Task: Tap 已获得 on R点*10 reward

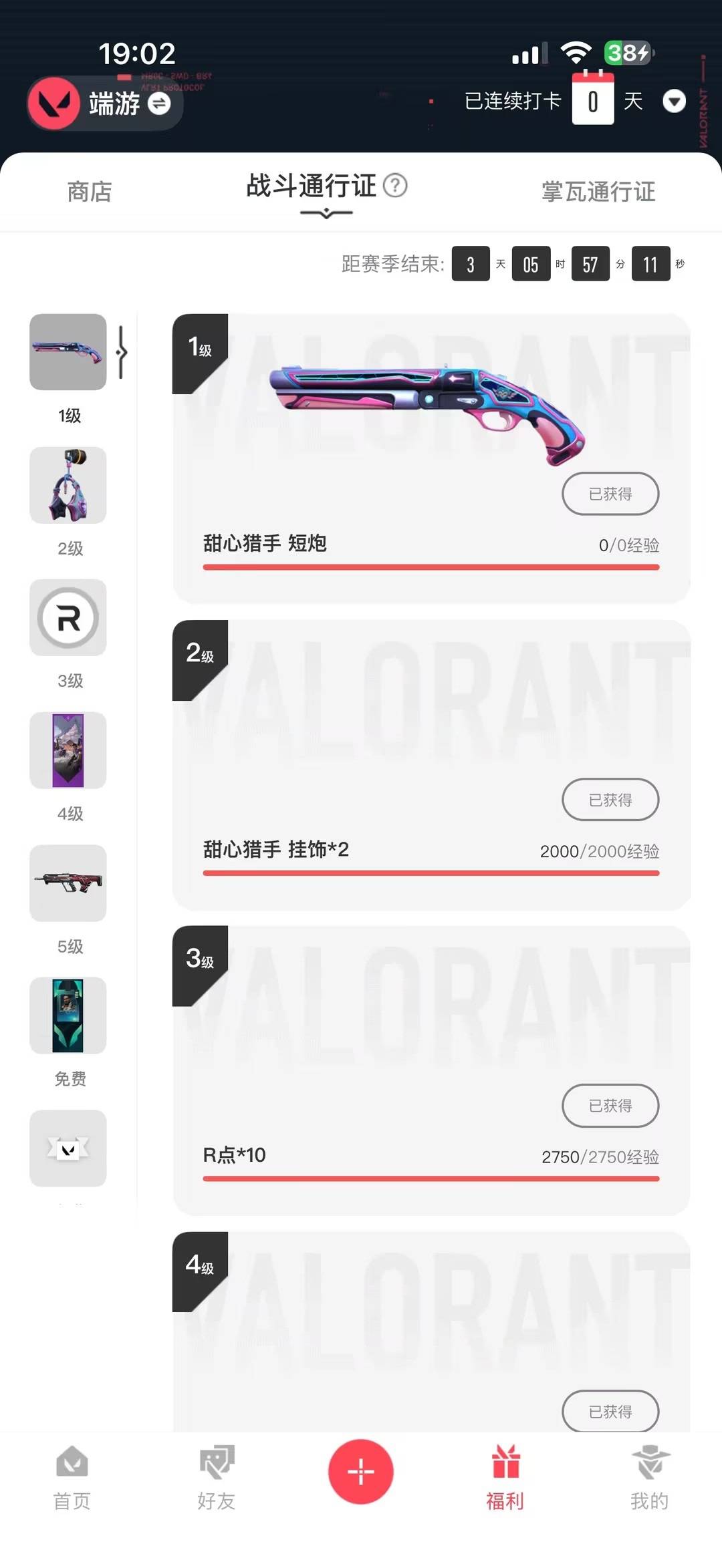Action: pyautogui.click(x=610, y=1106)
